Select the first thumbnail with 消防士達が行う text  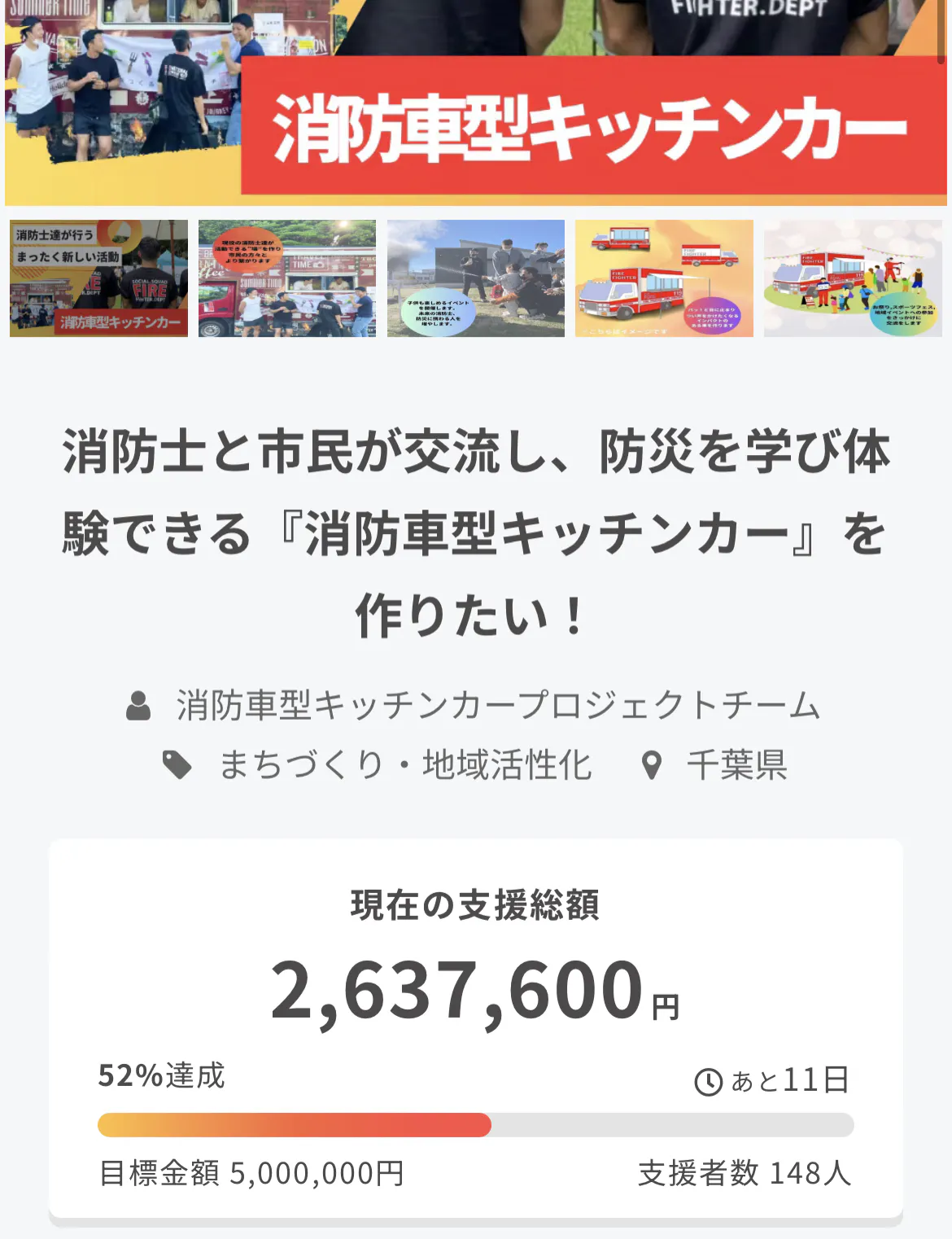tap(98, 278)
